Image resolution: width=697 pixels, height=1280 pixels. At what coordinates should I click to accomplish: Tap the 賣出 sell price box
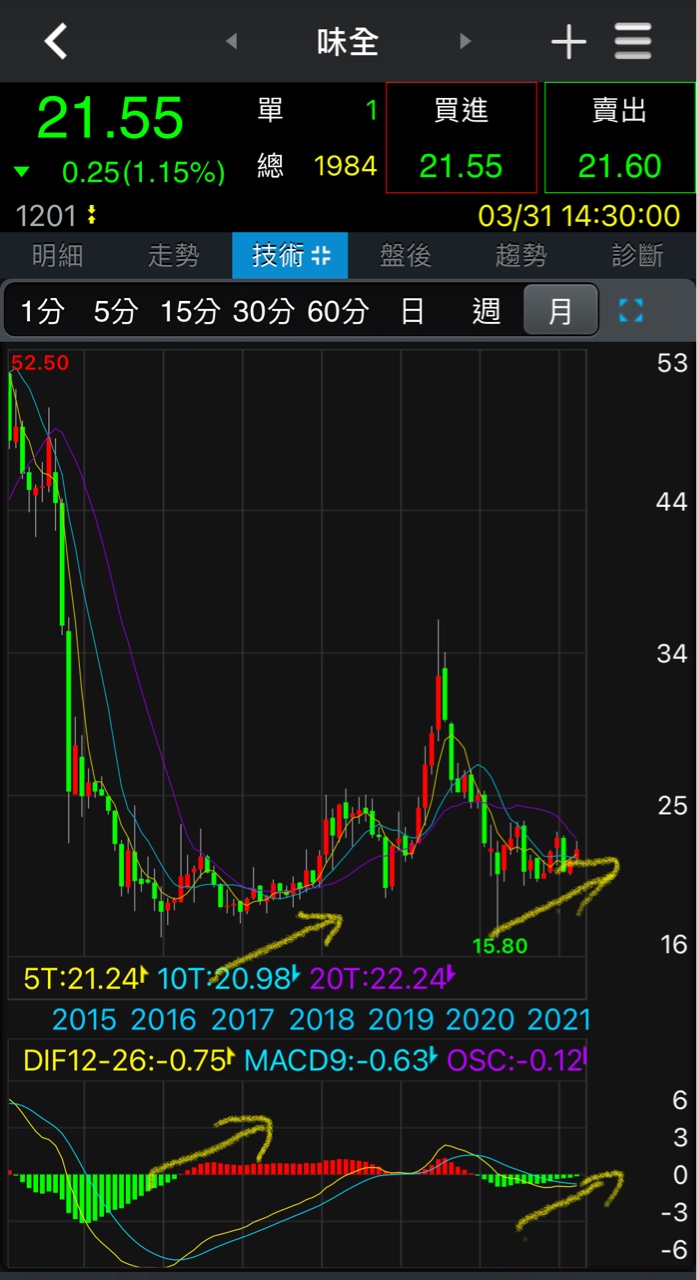619,138
